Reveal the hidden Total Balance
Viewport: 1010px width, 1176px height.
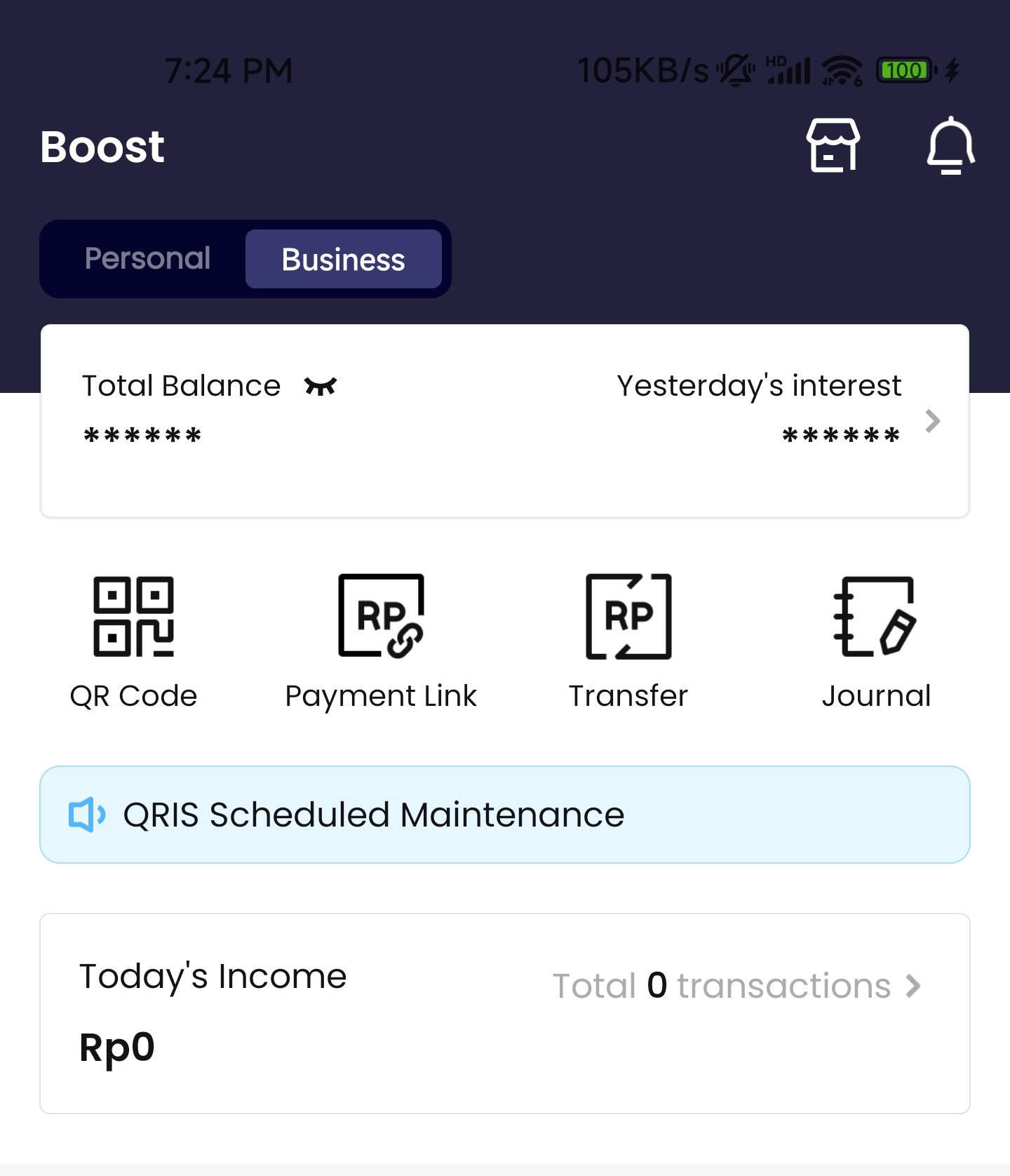click(321, 386)
